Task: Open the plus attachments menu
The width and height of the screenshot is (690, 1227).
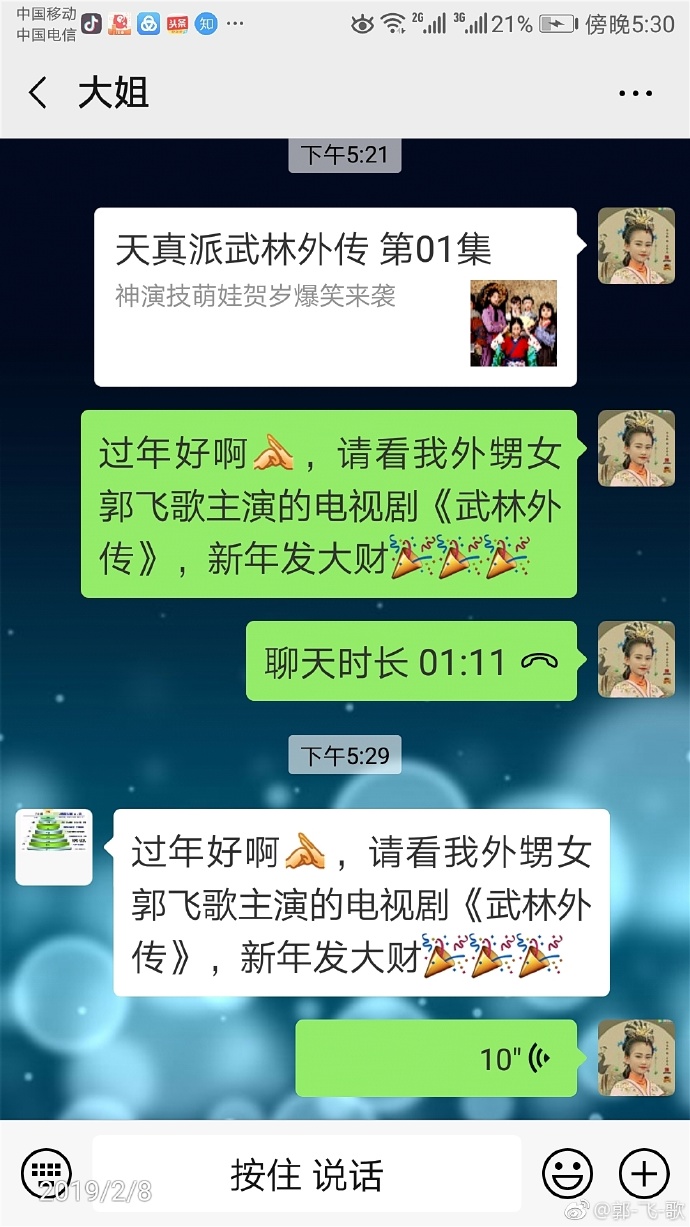Action: click(644, 1173)
